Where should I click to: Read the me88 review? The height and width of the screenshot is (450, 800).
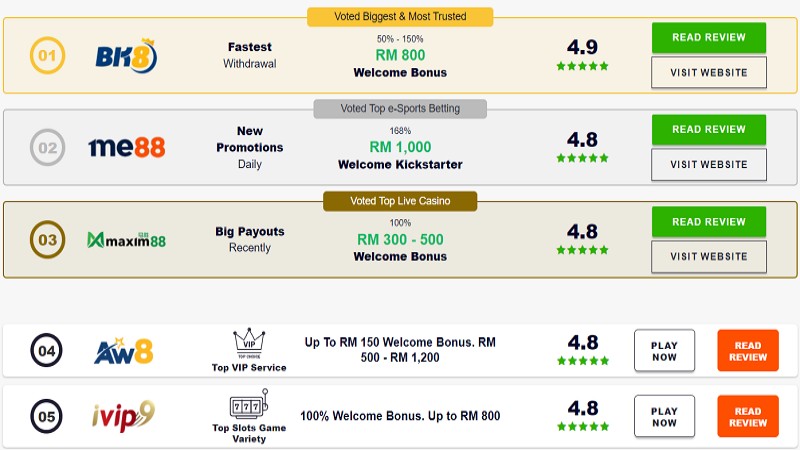coord(709,130)
